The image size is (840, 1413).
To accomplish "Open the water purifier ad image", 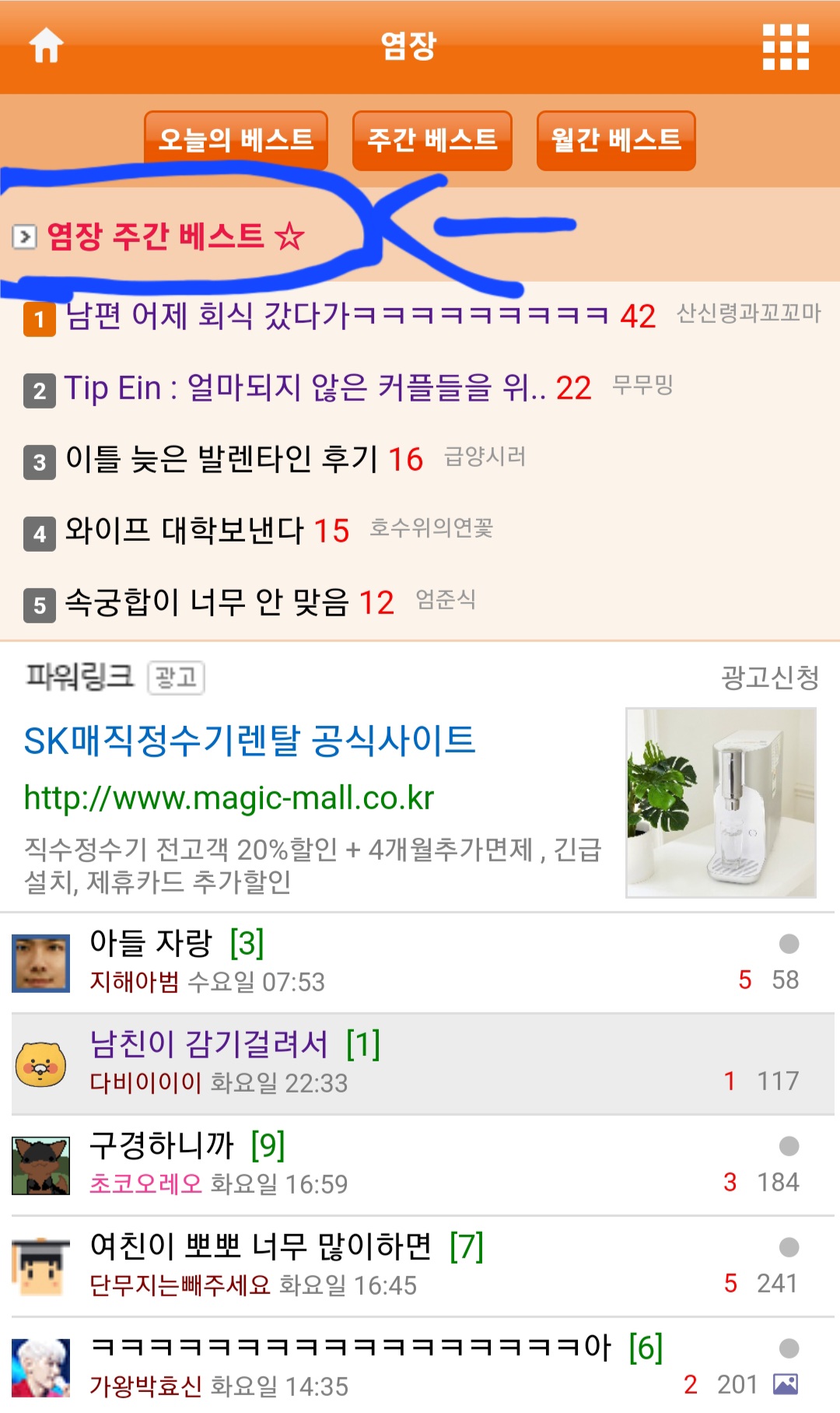I will coord(721,802).
